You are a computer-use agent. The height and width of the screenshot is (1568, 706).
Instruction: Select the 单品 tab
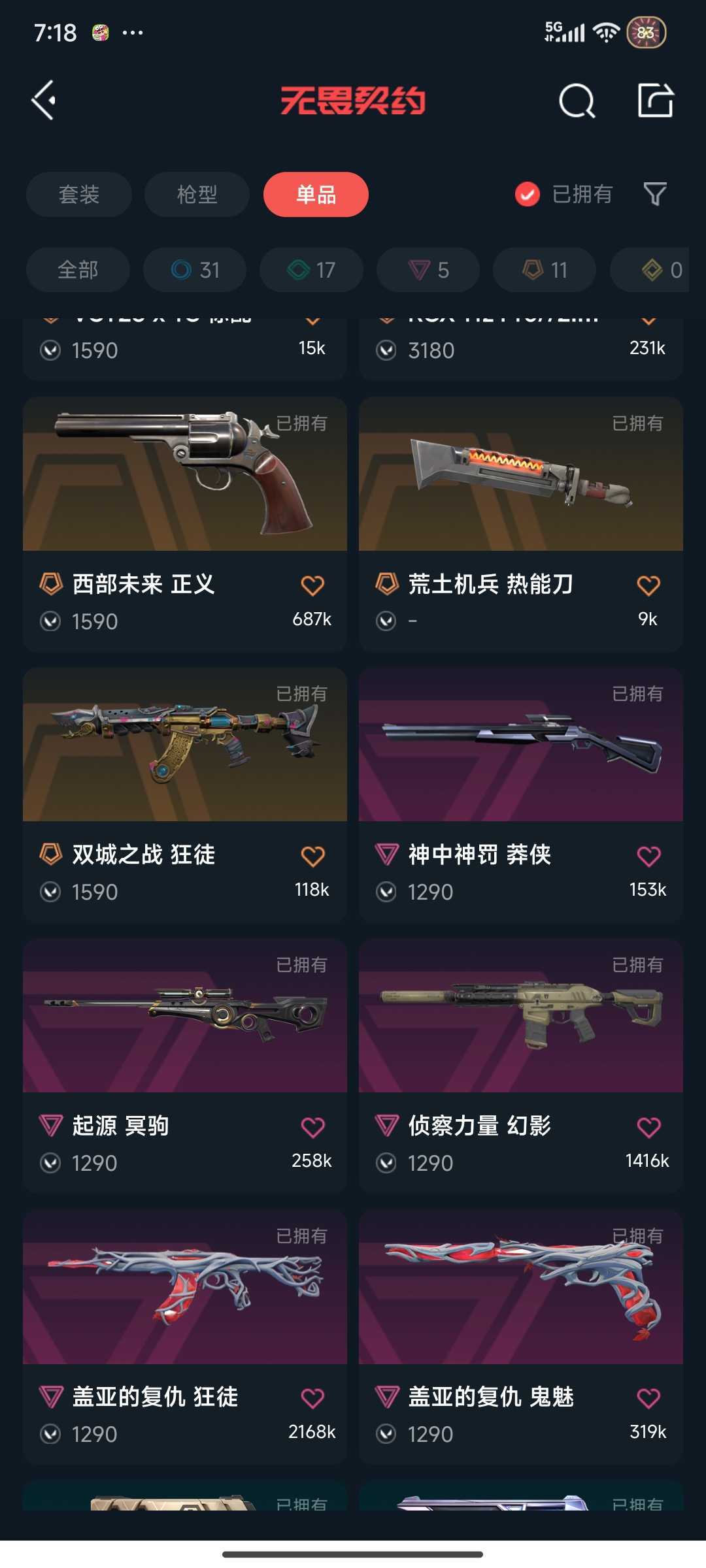316,194
